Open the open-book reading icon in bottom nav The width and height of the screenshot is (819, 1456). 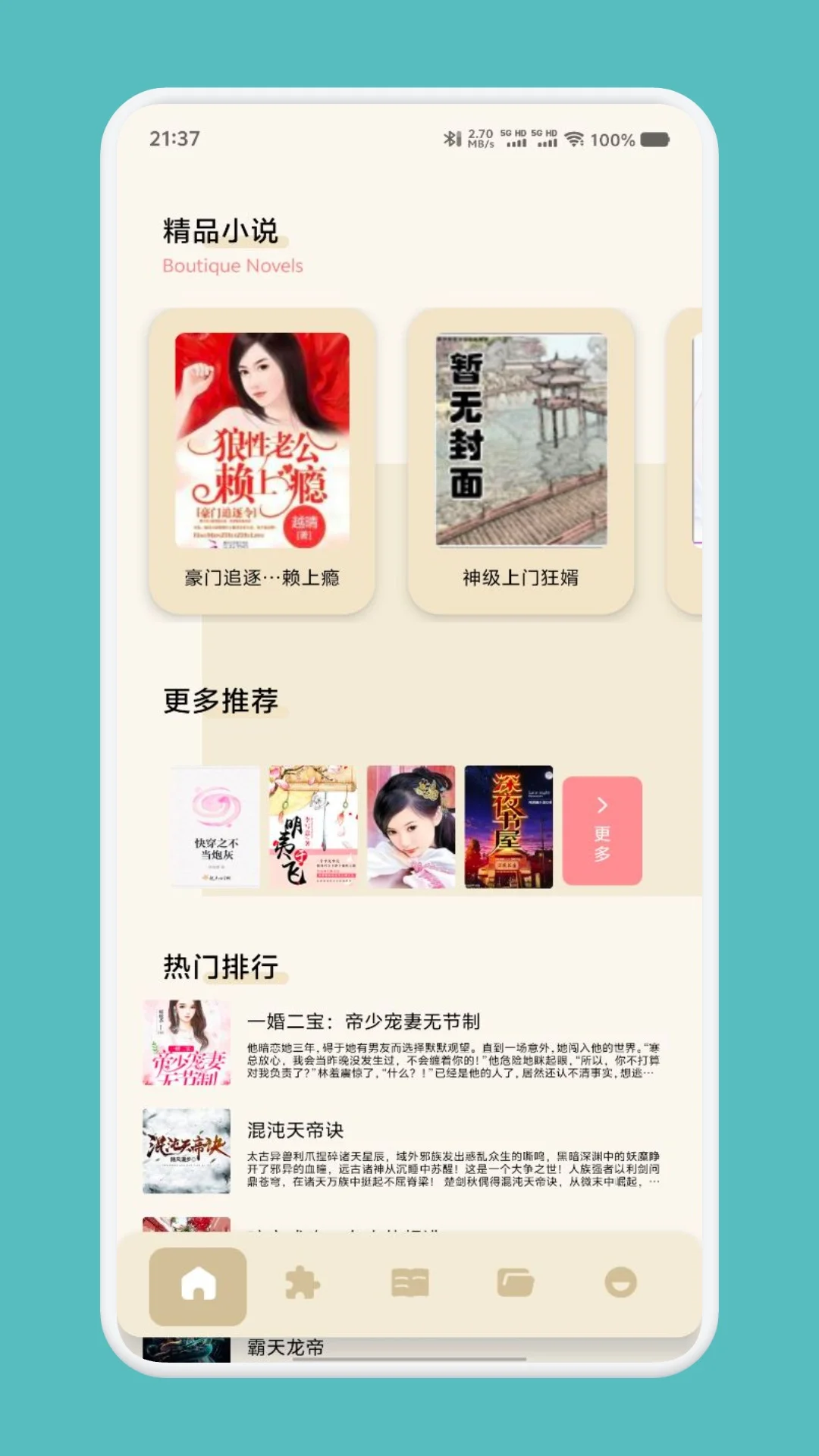tap(408, 1282)
